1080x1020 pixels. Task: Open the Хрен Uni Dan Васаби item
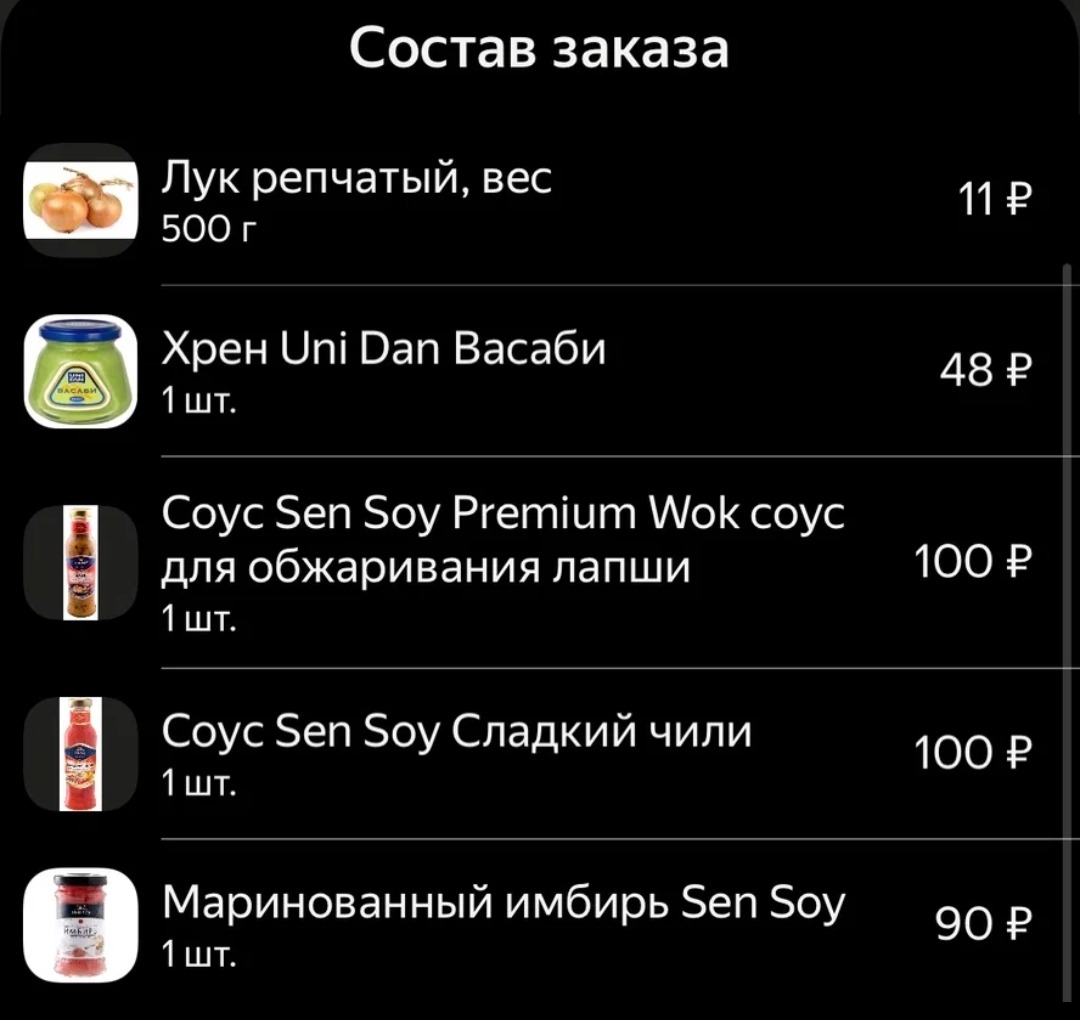click(x=384, y=352)
